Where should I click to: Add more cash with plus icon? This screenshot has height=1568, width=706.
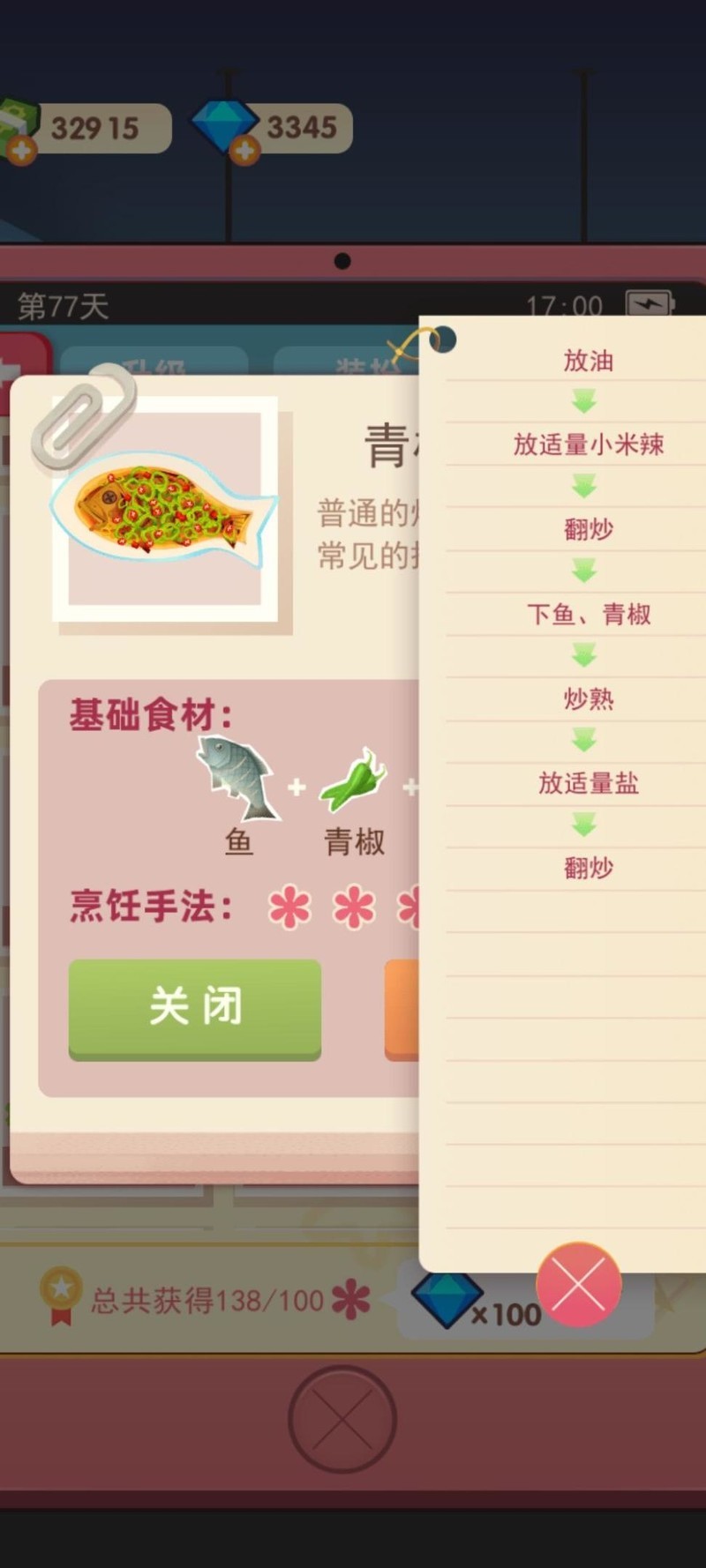(21, 151)
